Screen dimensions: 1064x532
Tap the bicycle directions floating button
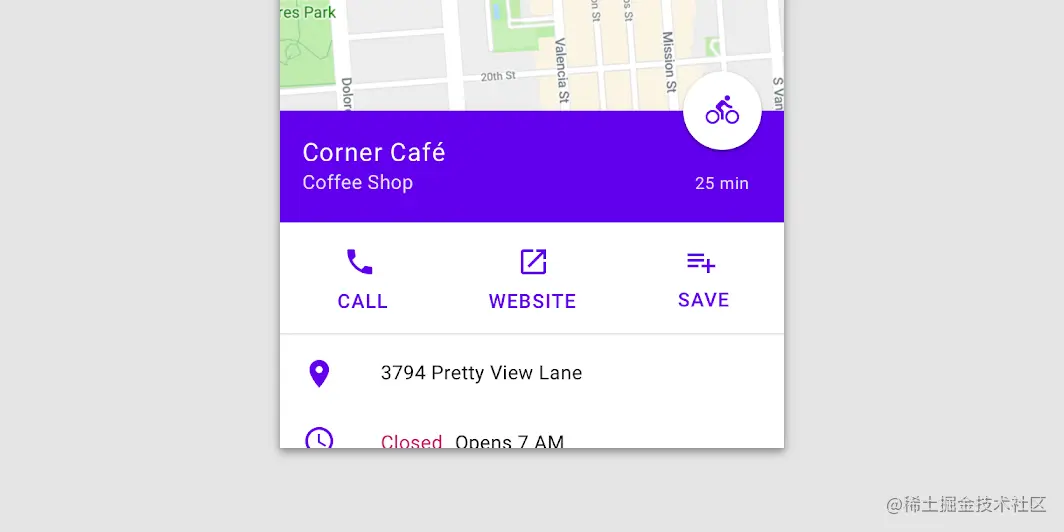722,111
